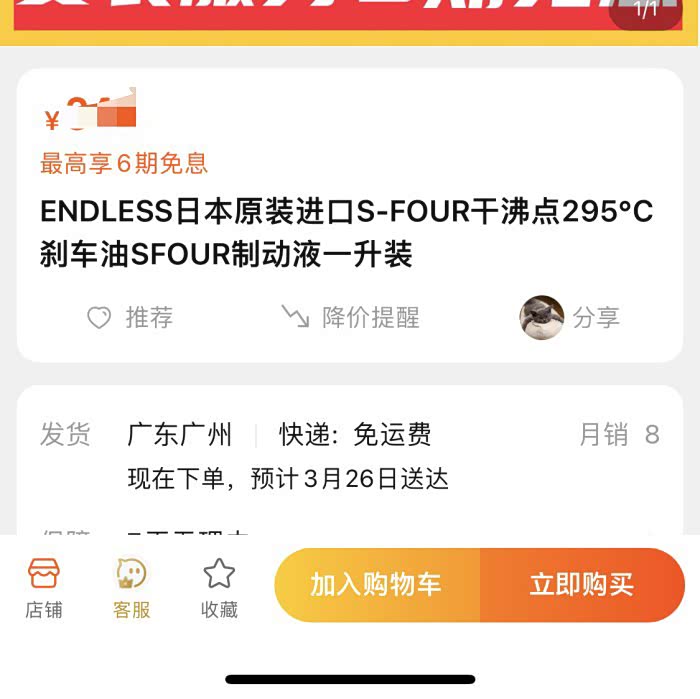The width and height of the screenshot is (700, 699).
Task: Contact 客服 customer service
Action: pos(131,589)
